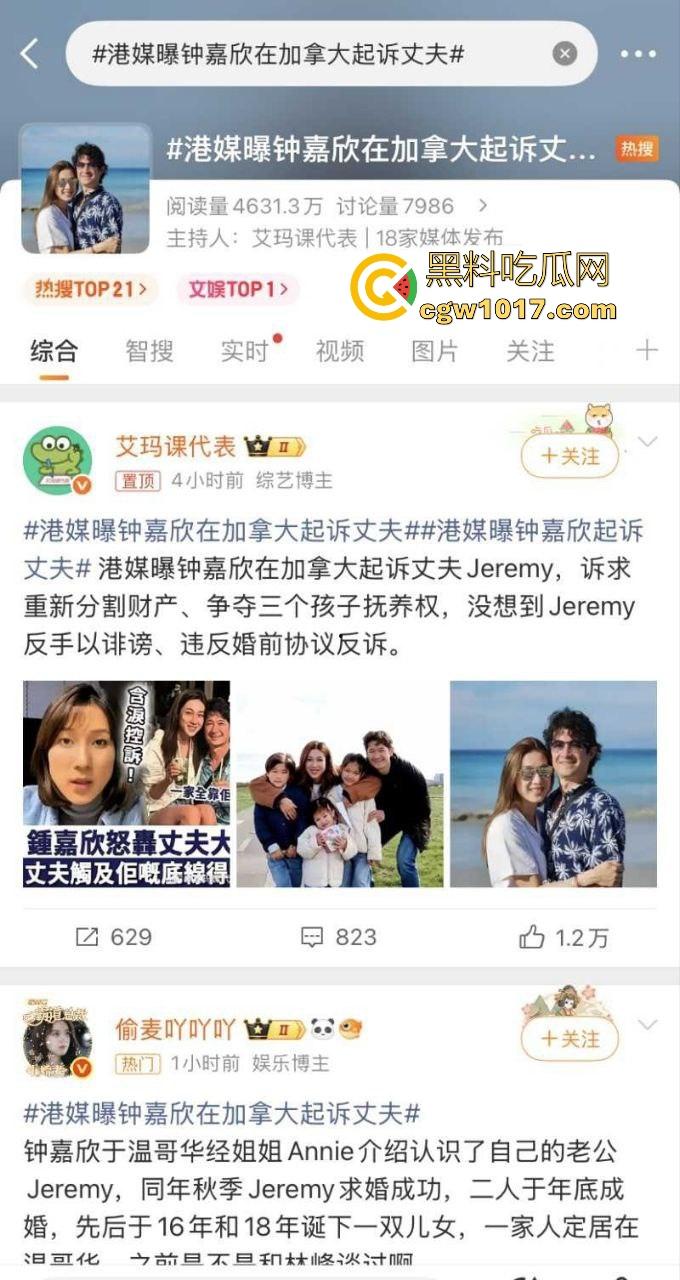Follow 偷麦吖吖吖 with the 关注 button
Viewport: 680px width, 1280px height.
point(570,1039)
